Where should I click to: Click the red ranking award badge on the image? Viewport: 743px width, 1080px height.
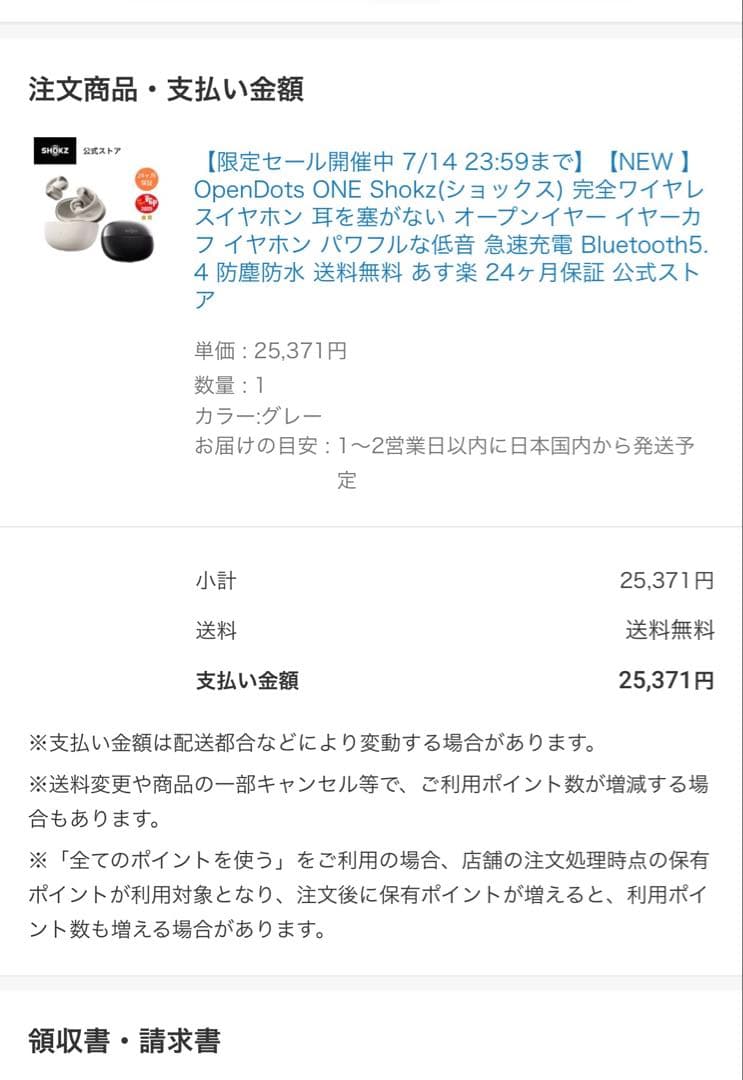(147, 204)
